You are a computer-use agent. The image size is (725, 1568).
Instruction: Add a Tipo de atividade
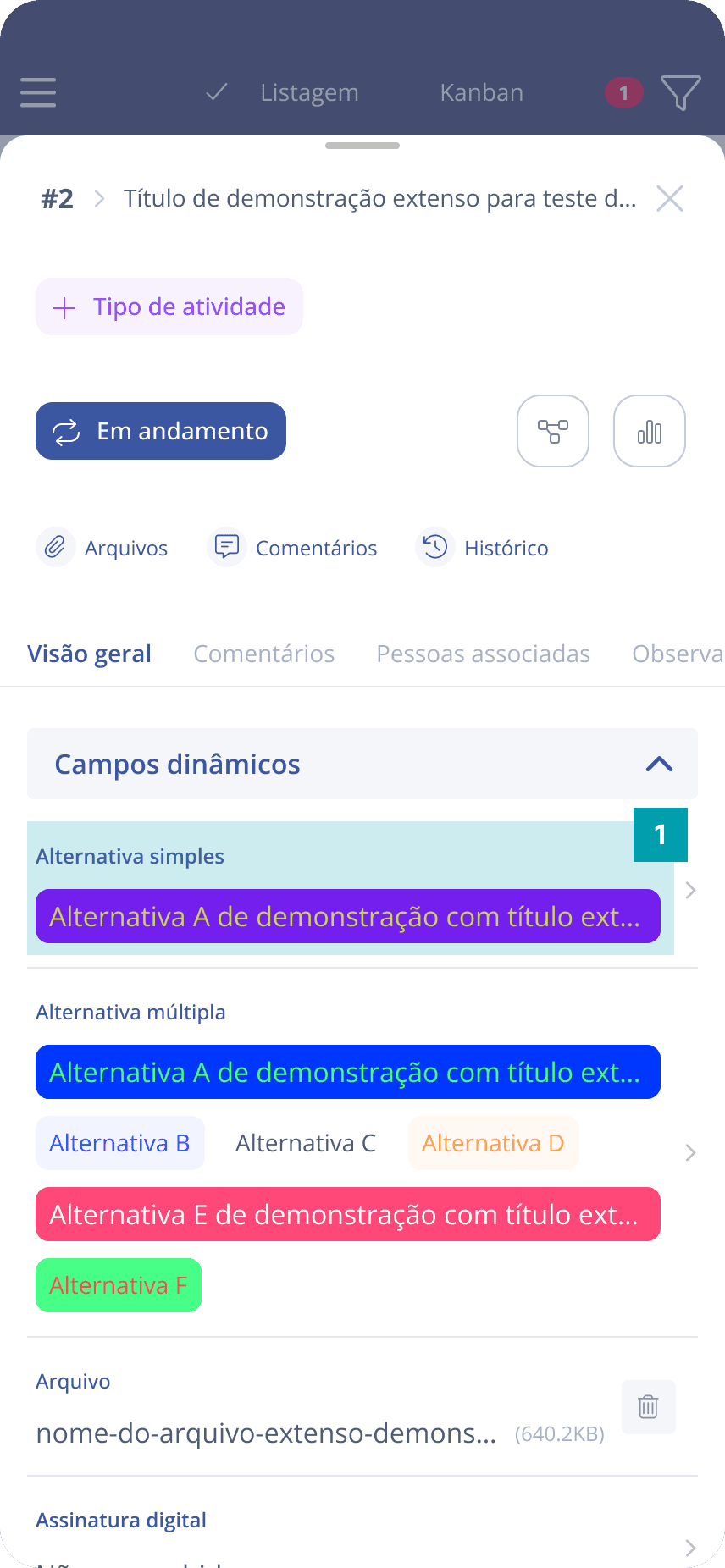point(169,306)
